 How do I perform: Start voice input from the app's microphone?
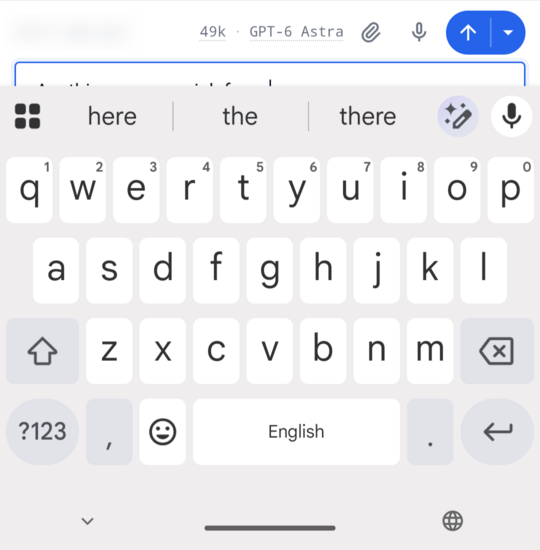tap(419, 32)
